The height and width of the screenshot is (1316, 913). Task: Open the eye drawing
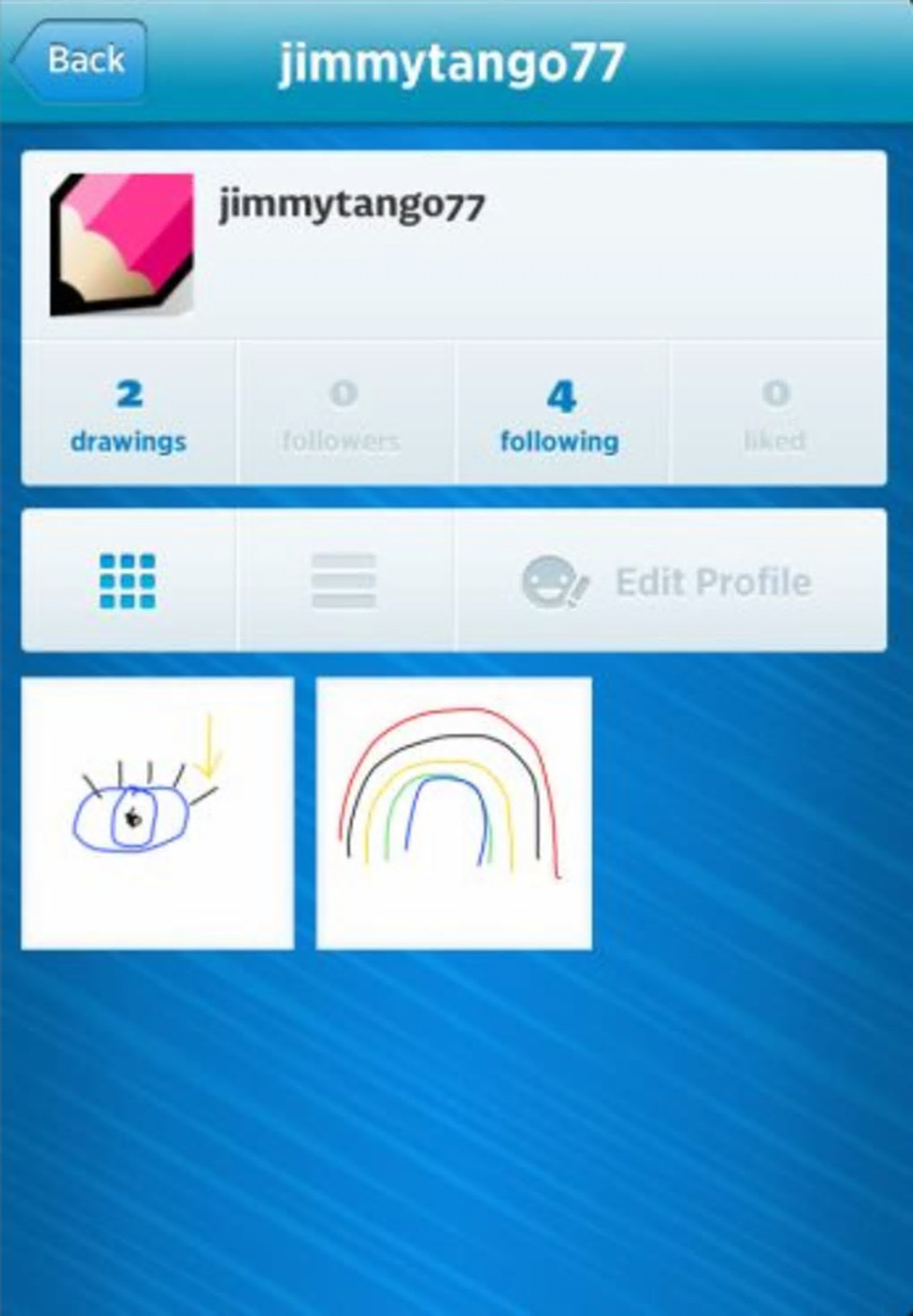158,813
